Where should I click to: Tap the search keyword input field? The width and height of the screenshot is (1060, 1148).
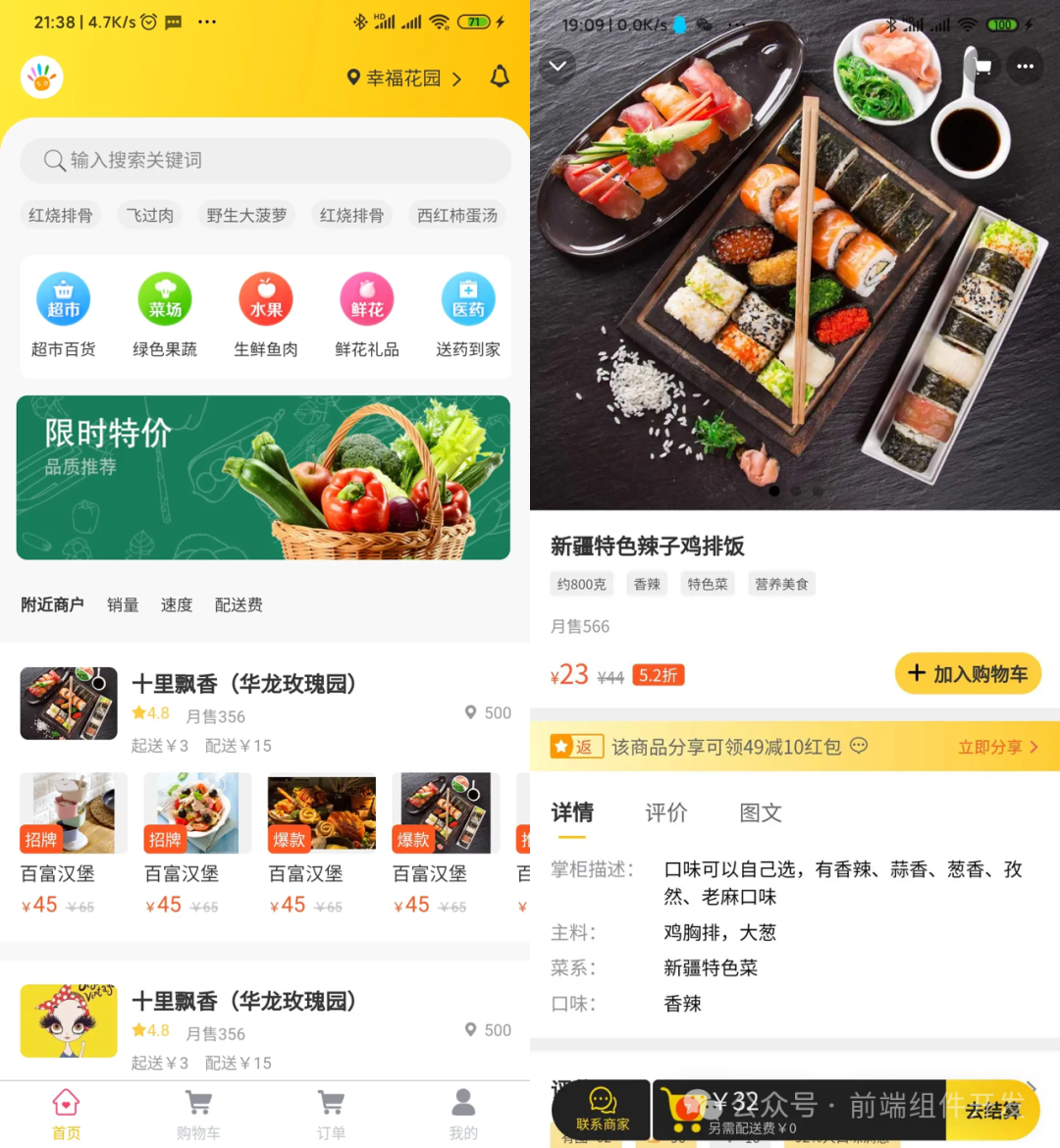click(265, 160)
